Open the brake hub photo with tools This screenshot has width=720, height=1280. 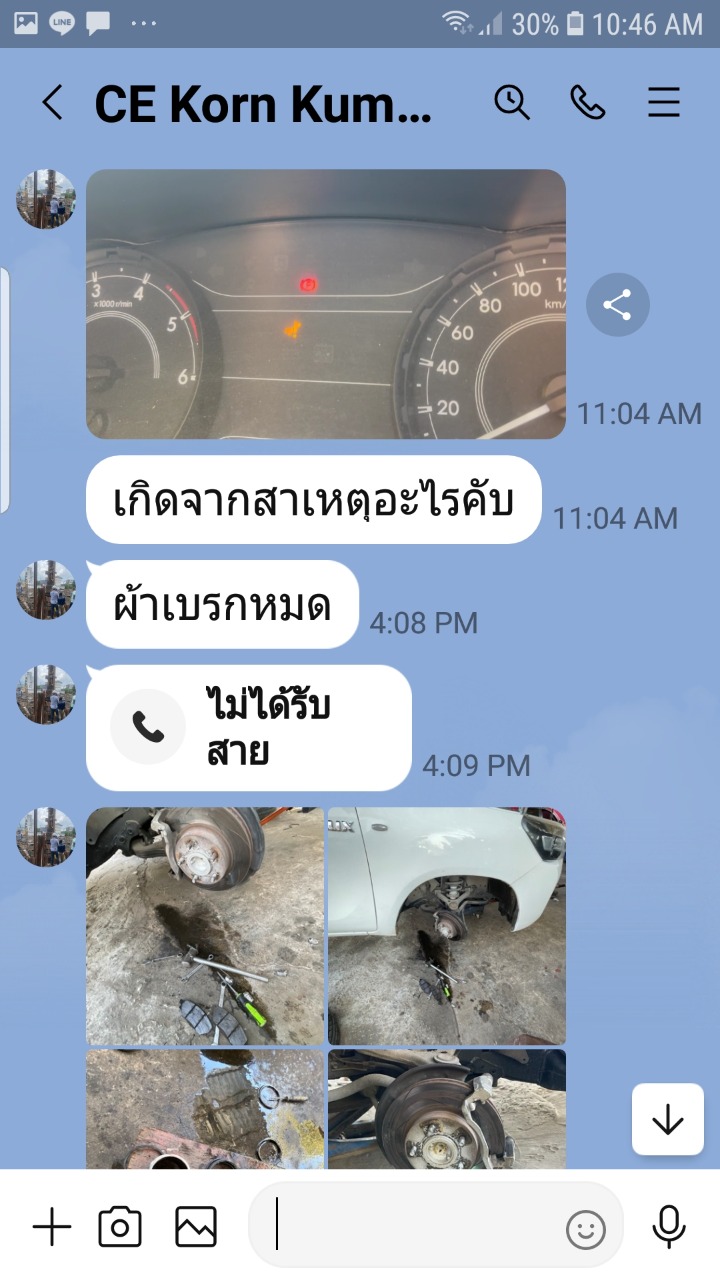coord(205,926)
